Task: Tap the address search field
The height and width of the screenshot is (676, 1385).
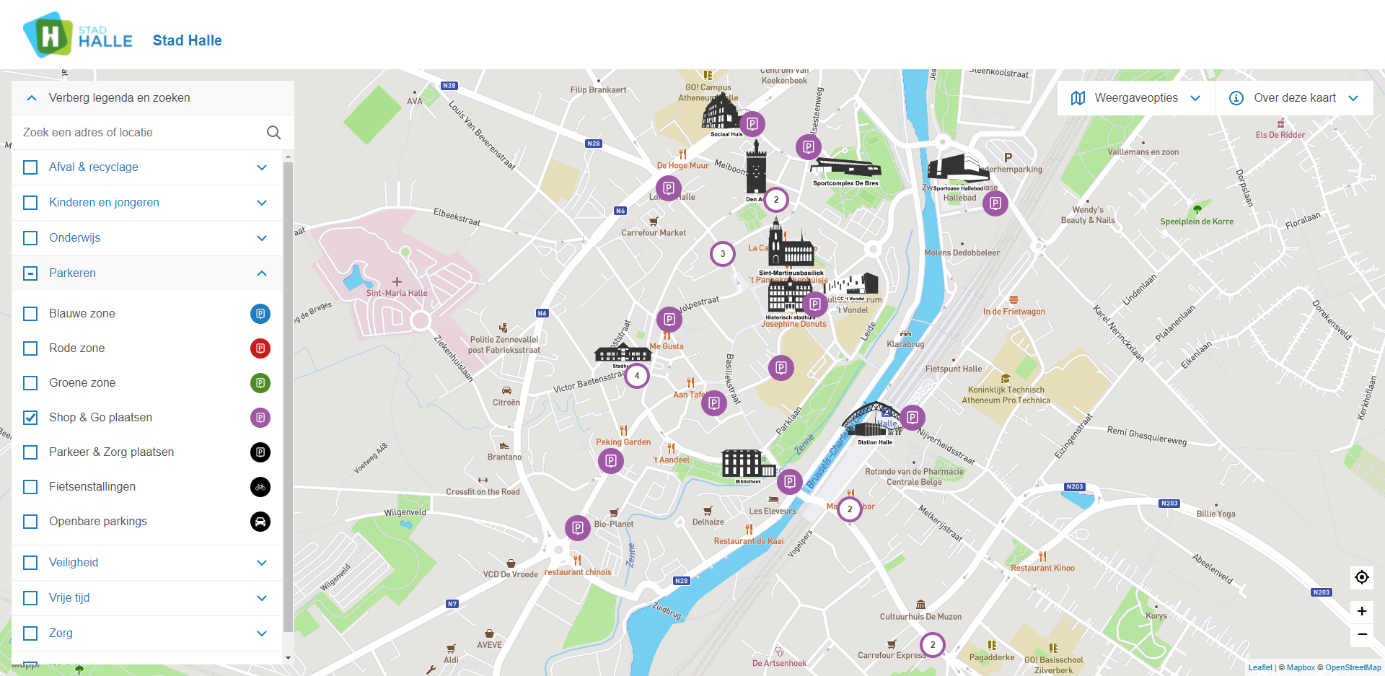Action: 140,132
